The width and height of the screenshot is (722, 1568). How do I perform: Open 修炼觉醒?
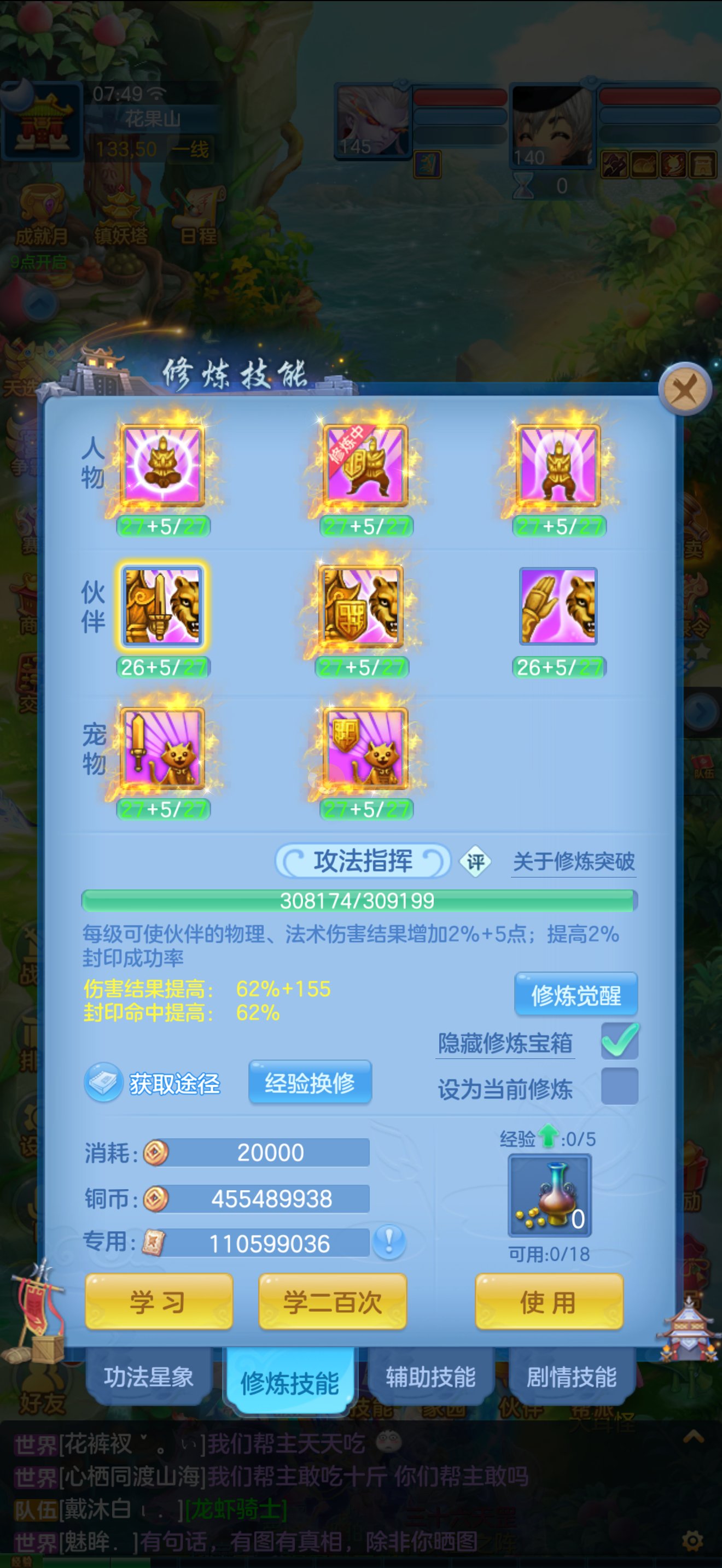[x=576, y=995]
